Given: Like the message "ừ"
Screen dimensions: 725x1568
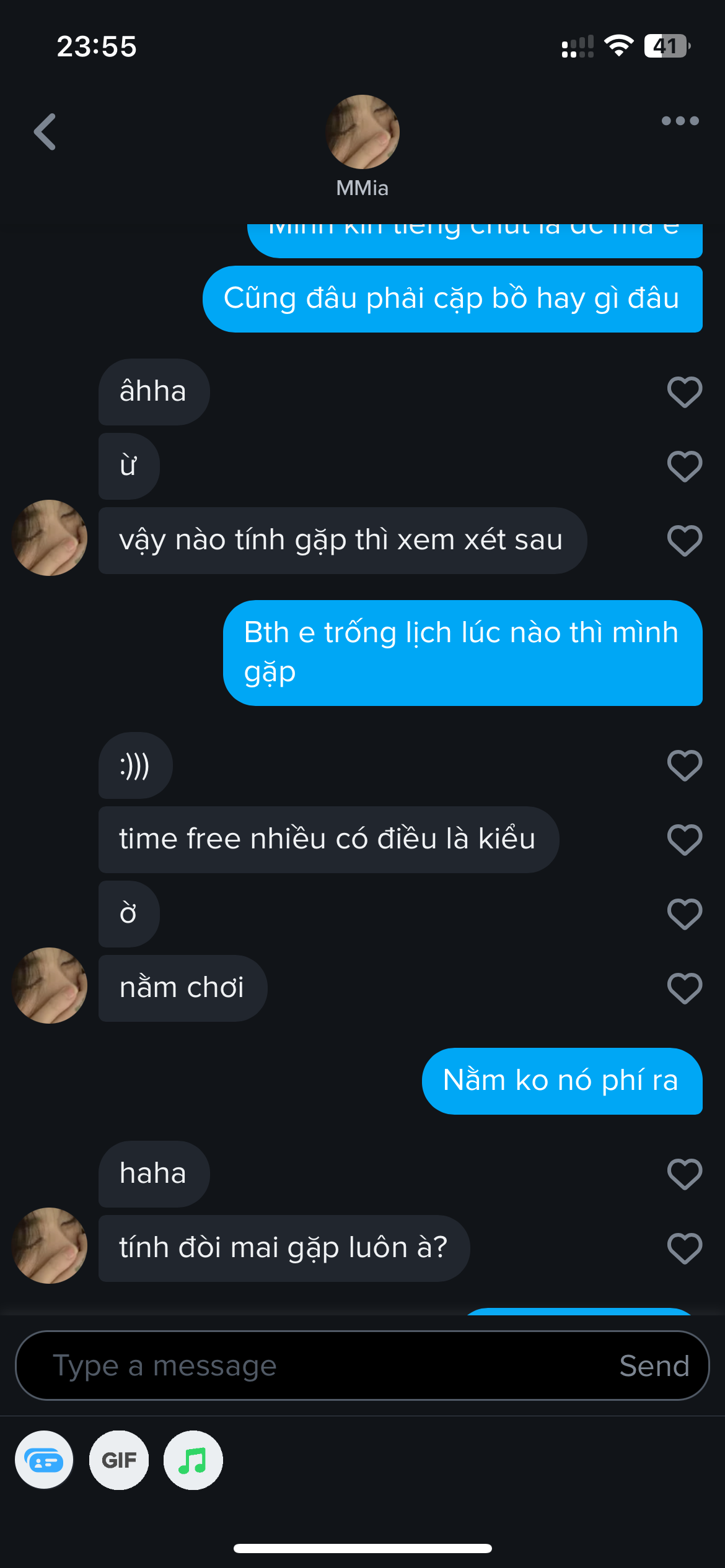Looking at the screenshot, I should click(x=684, y=466).
